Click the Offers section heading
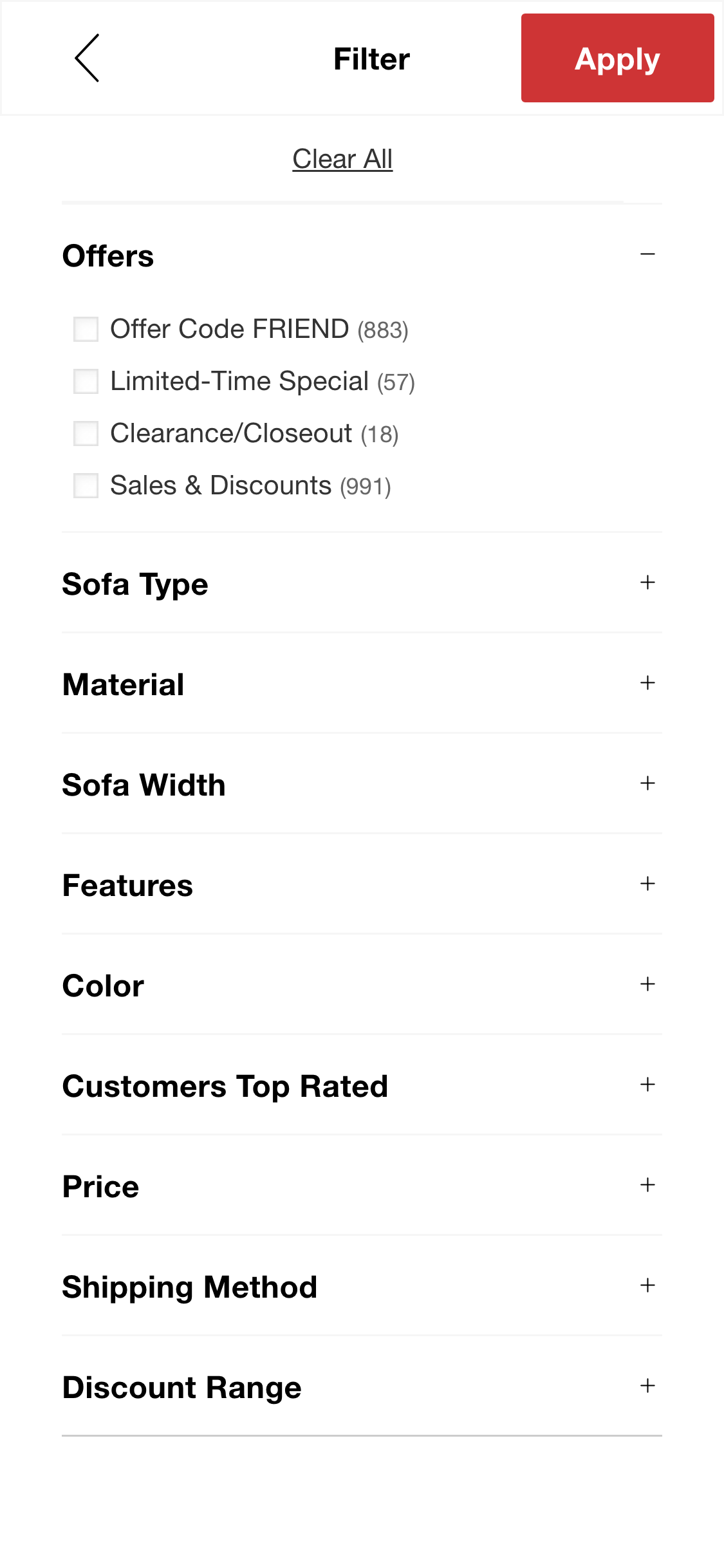This screenshot has width=724, height=1568. point(108,255)
